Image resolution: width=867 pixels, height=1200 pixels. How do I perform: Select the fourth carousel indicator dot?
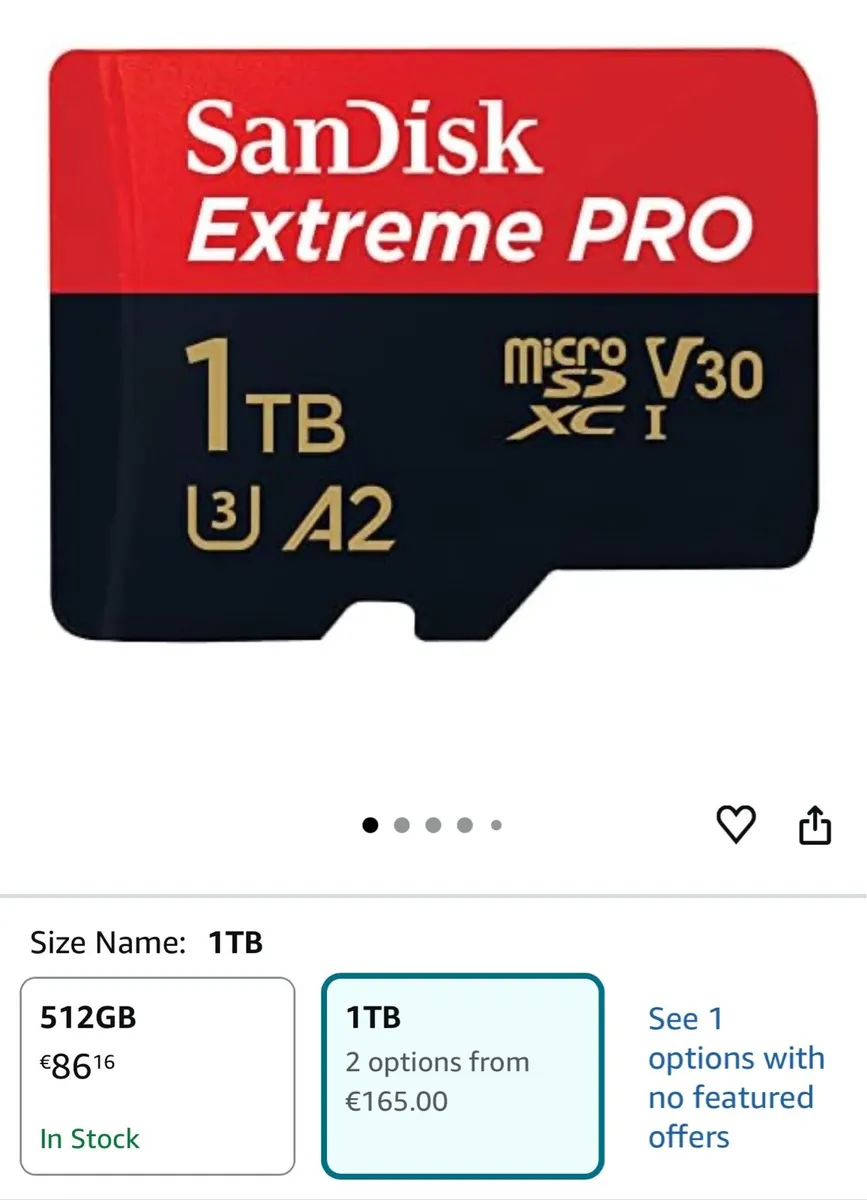click(464, 824)
